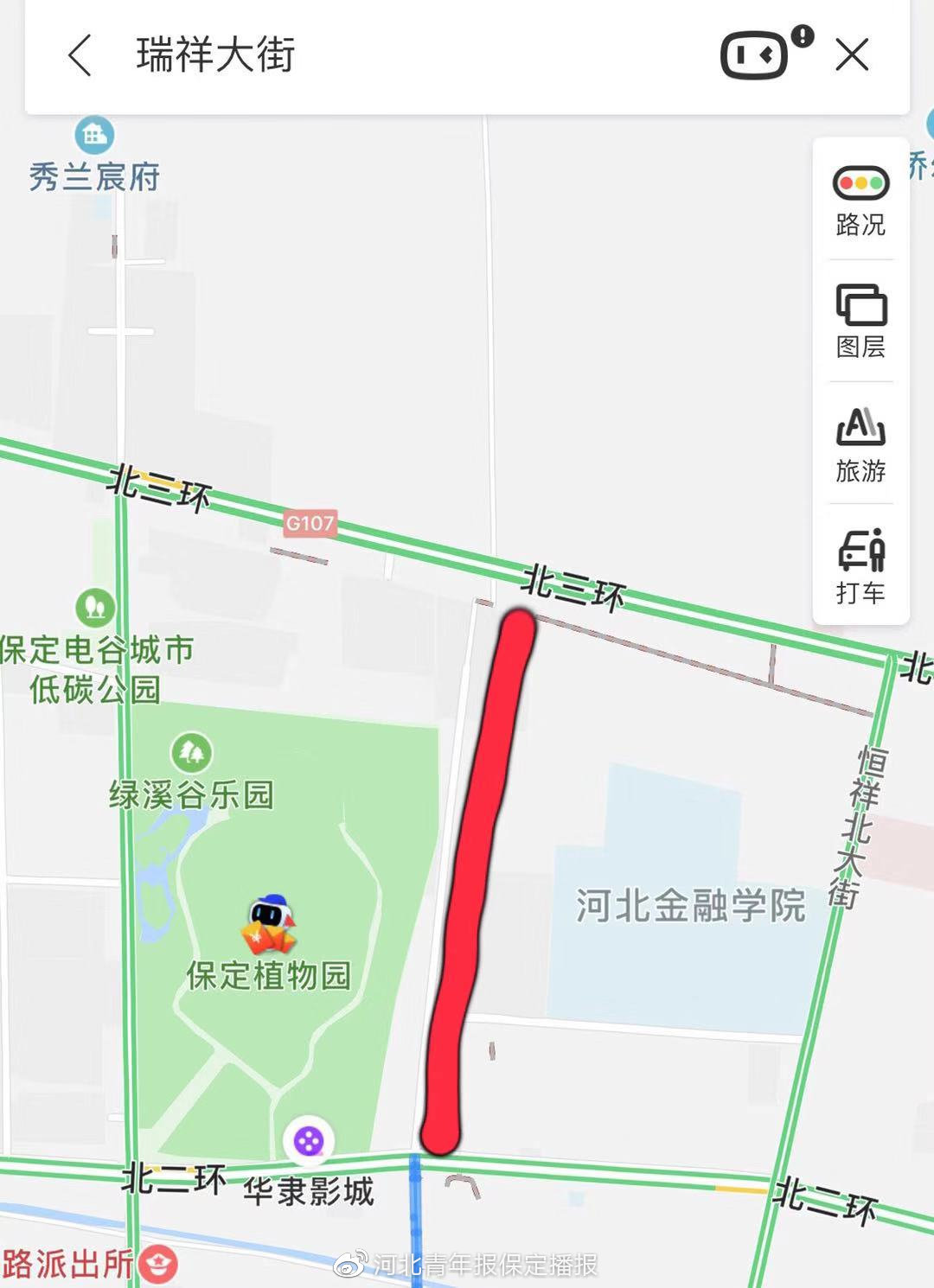Open 图层 map layers

(860, 321)
